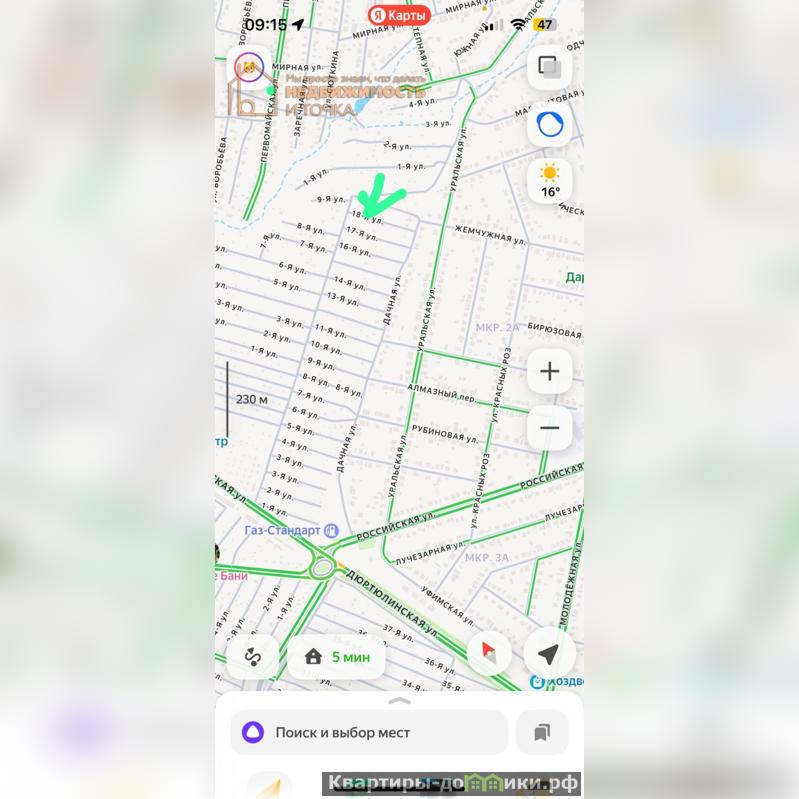Open the 16° weather widget
This screenshot has height=799, width=799.
point(549,181)
